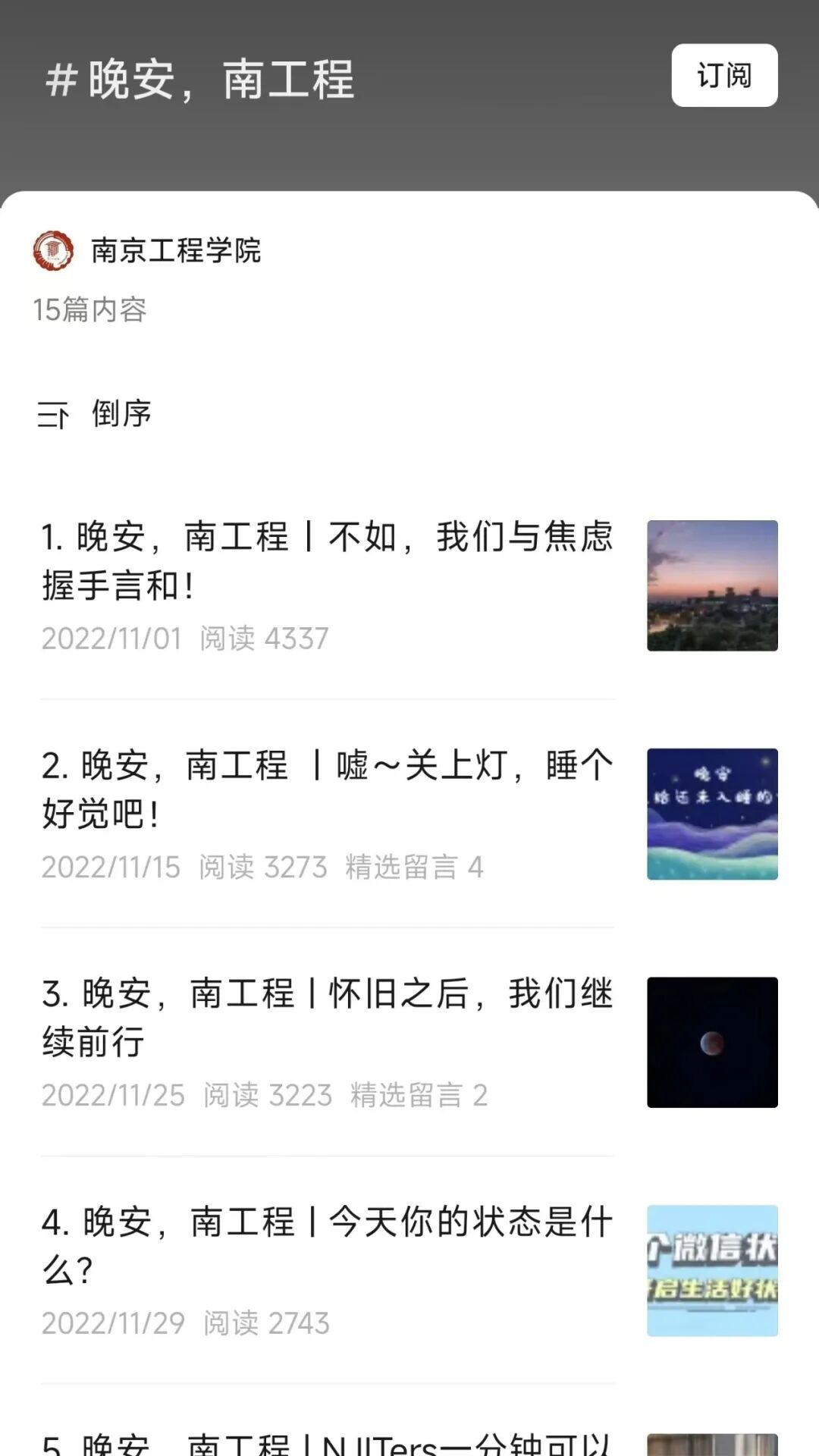Open article 1 about 与焦虑握手言和
The width and height of the screenshot is (819, 1456).
point(327,561)
